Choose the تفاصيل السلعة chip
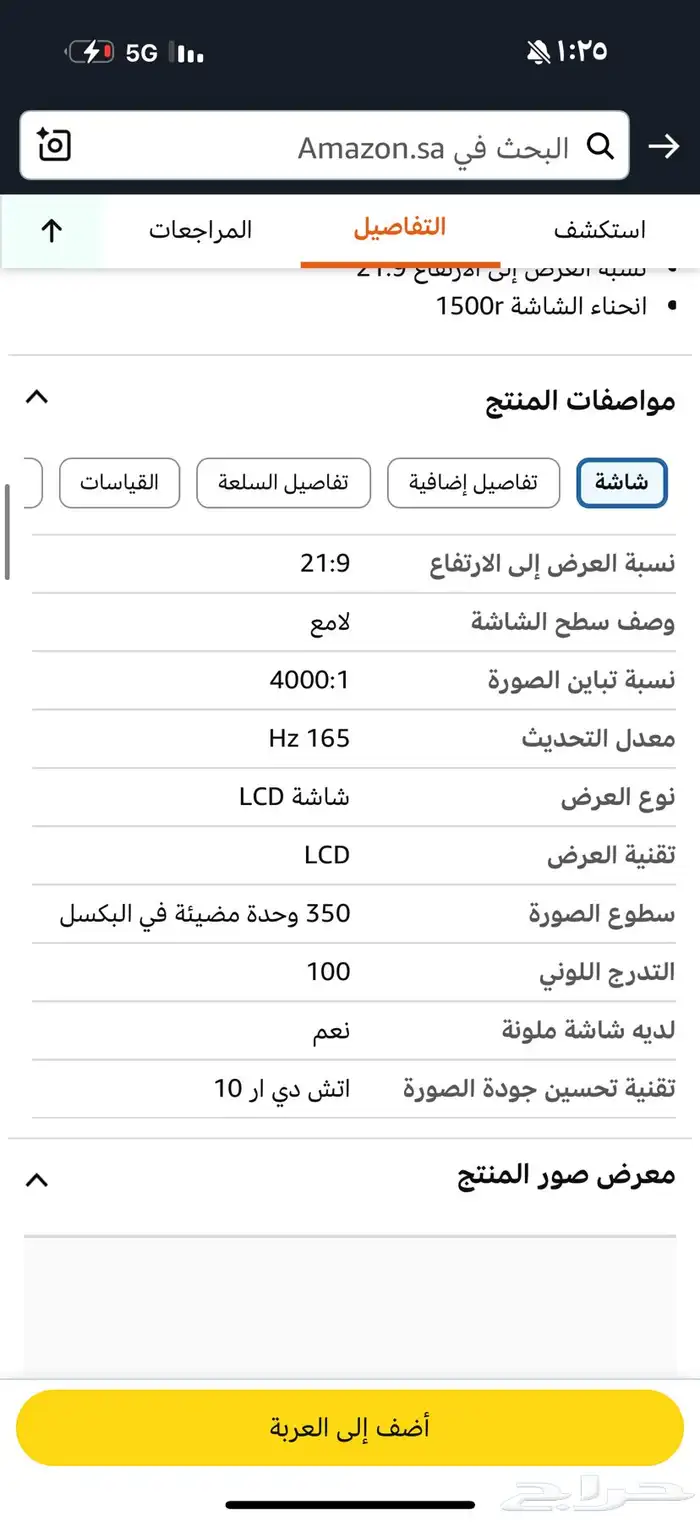 [x=284, y=484]
